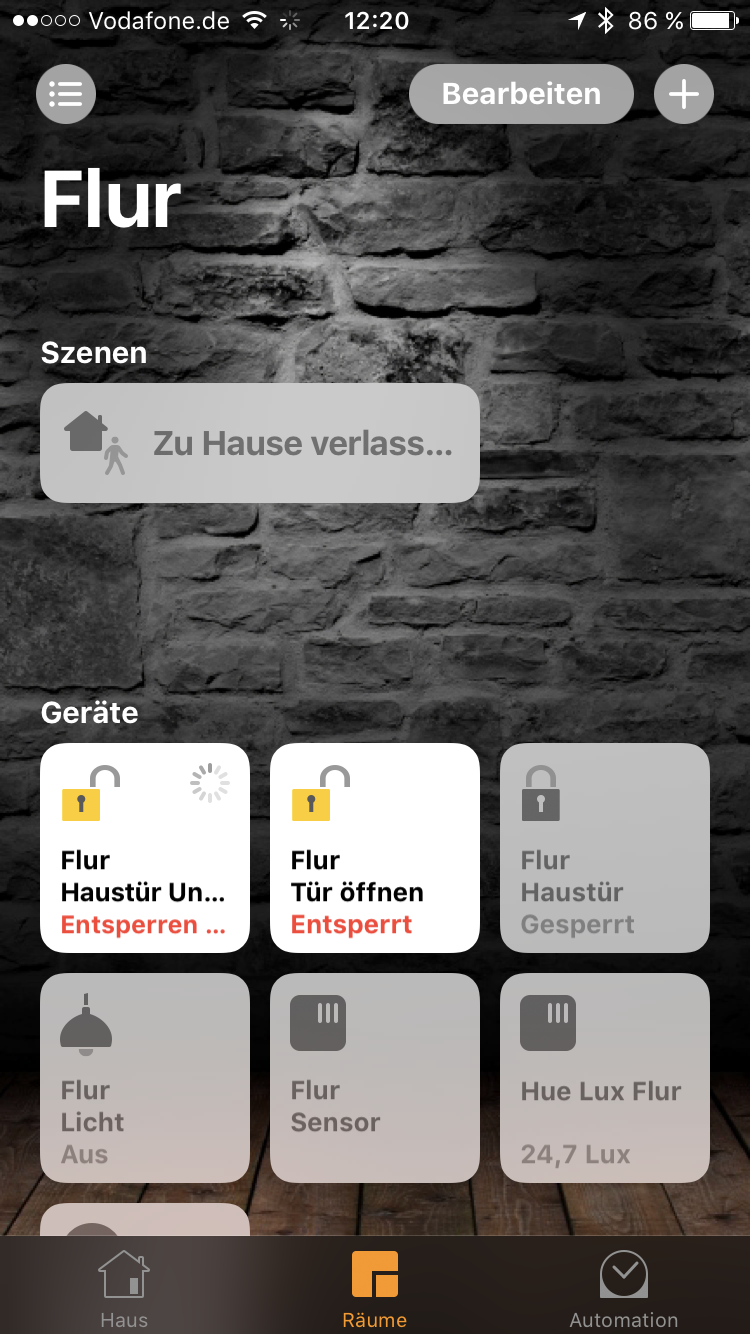Screen dimensions: 750x1334
Task: Tap the Bearbeiten button
Action: point(521,94)
